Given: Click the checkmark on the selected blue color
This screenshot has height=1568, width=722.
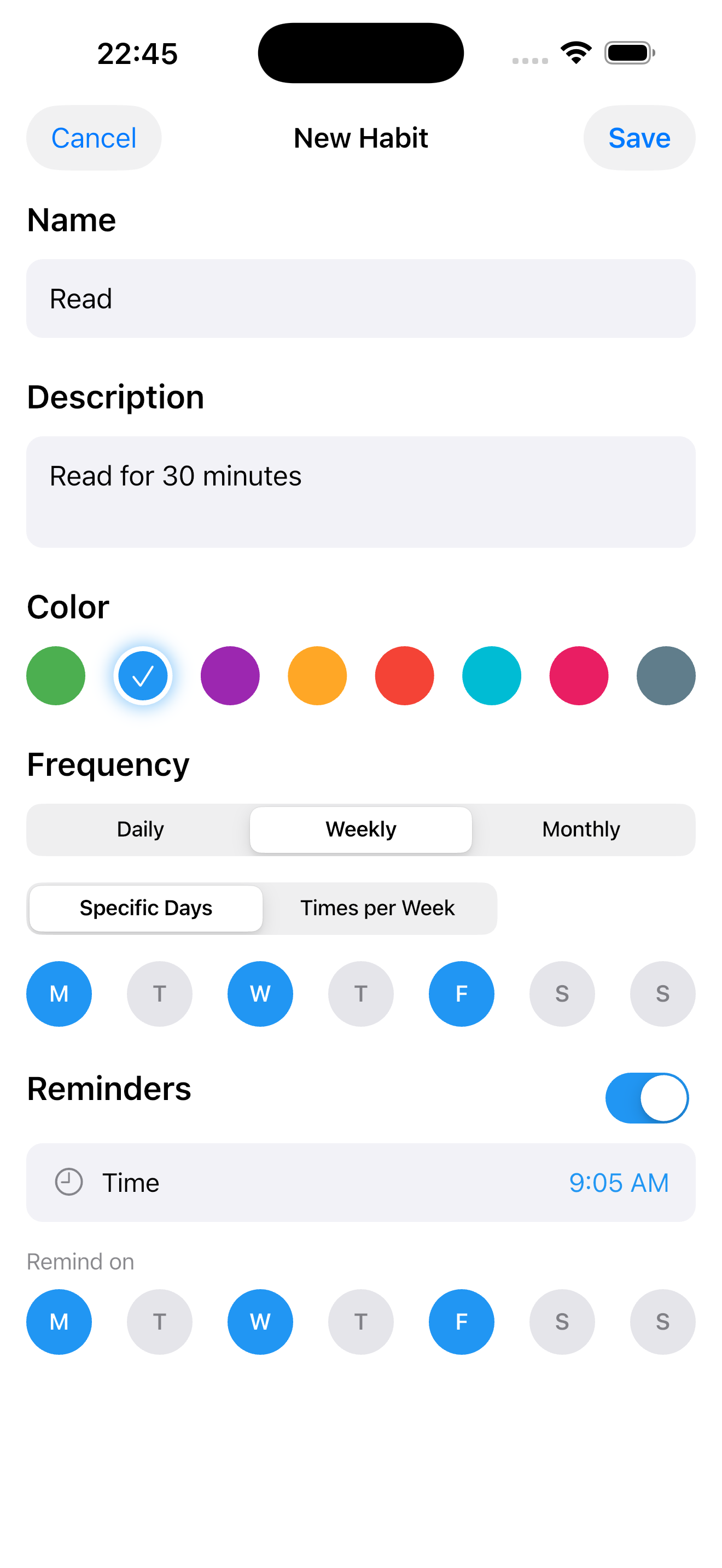Looking at the screenshot, I should tap(142, 675).
